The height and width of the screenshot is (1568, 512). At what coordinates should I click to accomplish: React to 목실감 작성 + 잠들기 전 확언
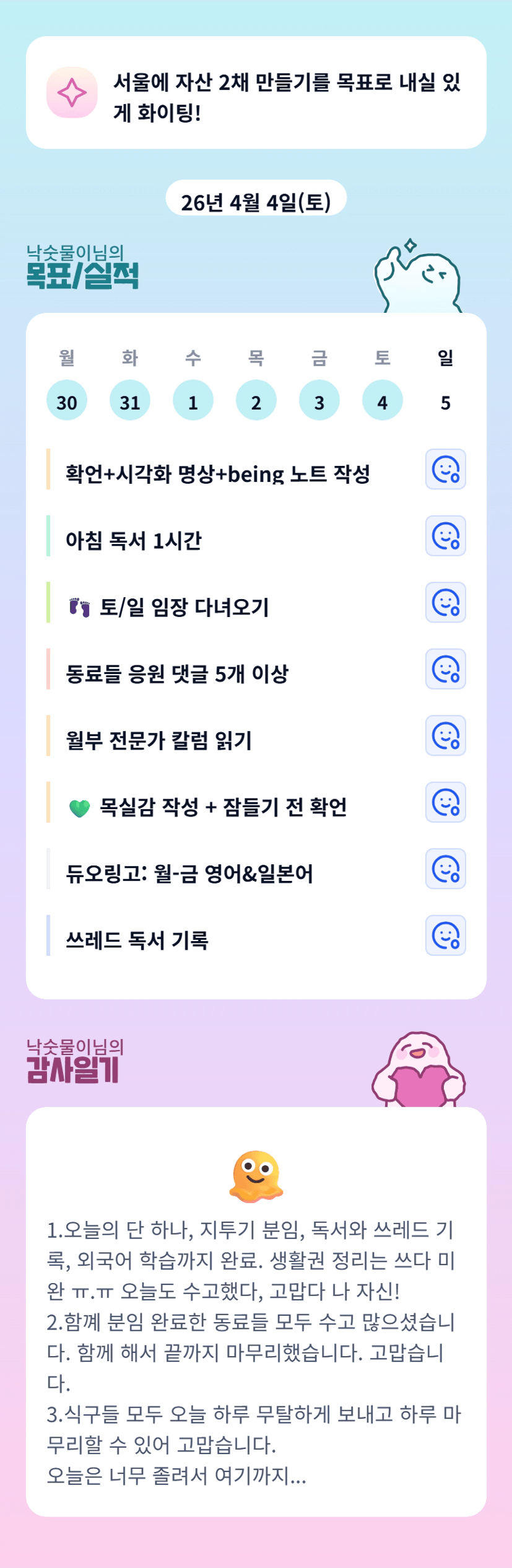click(x=445, y=802)
